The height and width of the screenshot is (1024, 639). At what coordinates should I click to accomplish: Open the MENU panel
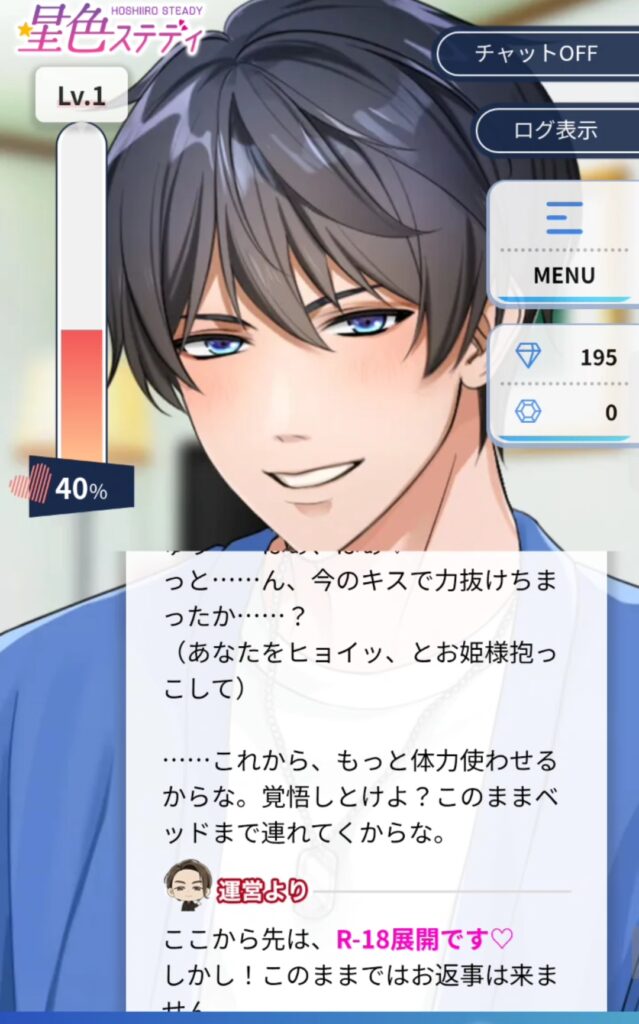click(x=564, y=243)
